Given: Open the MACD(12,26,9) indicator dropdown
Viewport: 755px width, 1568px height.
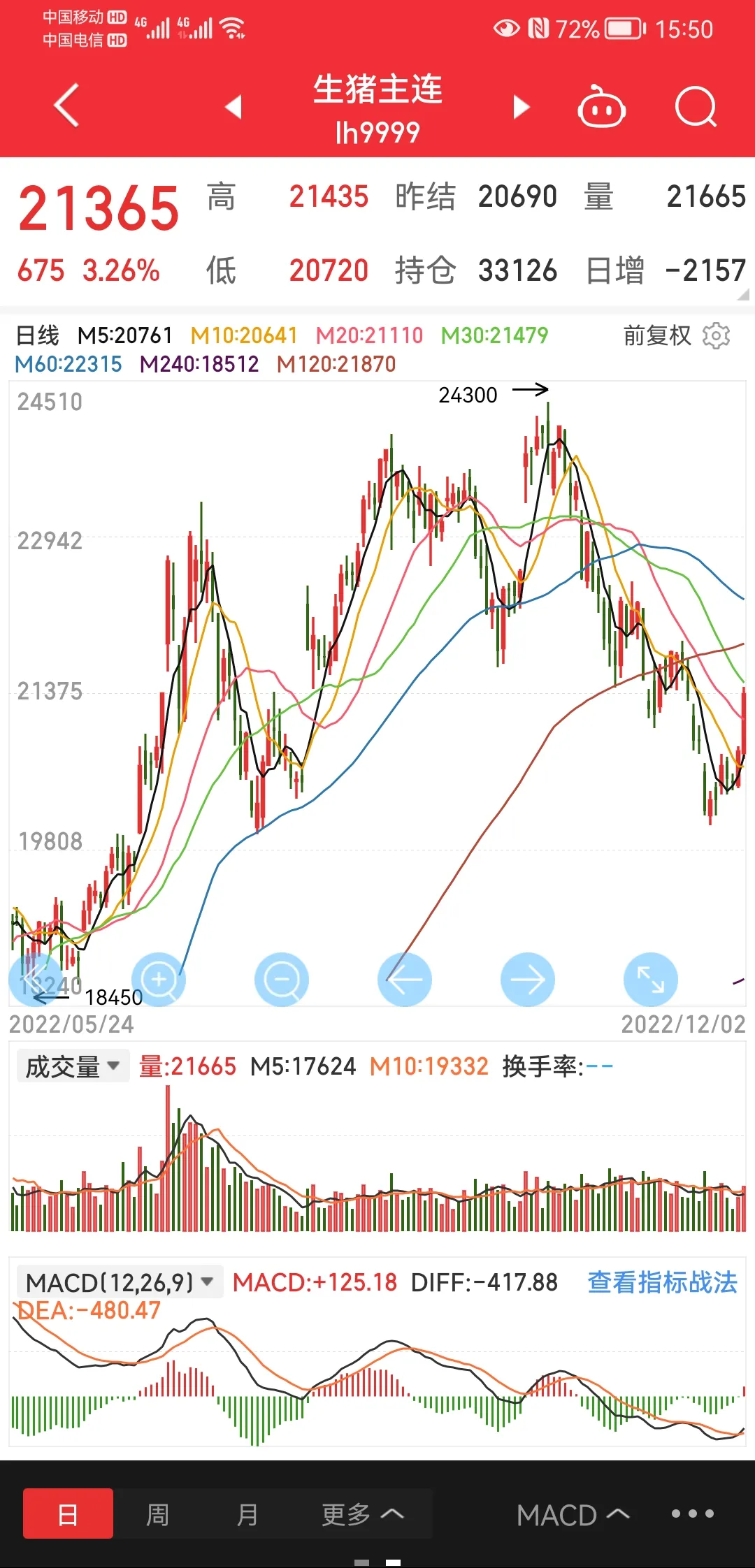Looking at the screenshot, I should click(120, 1282).
